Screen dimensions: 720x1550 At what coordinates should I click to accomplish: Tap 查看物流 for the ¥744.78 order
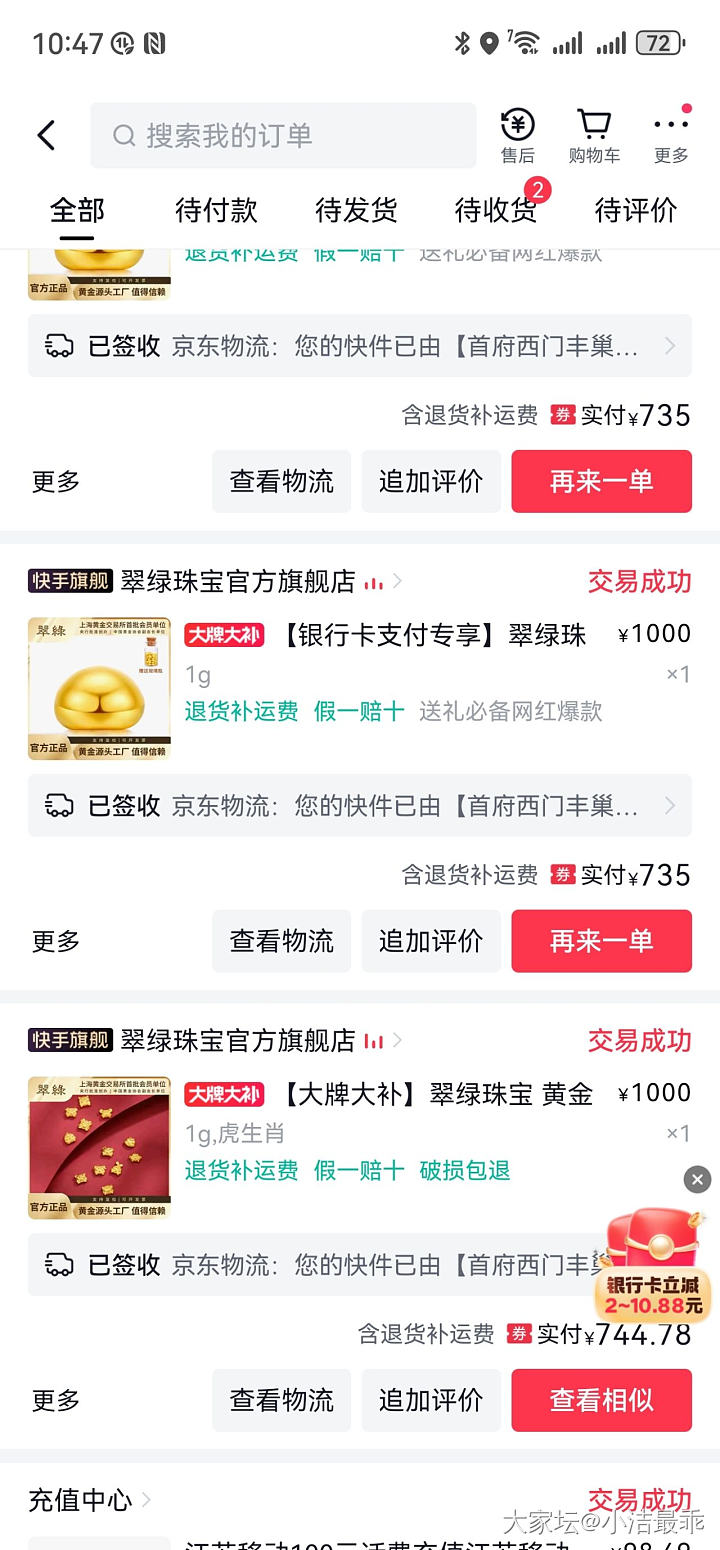pyautogui.click(x=281, y=1400)
